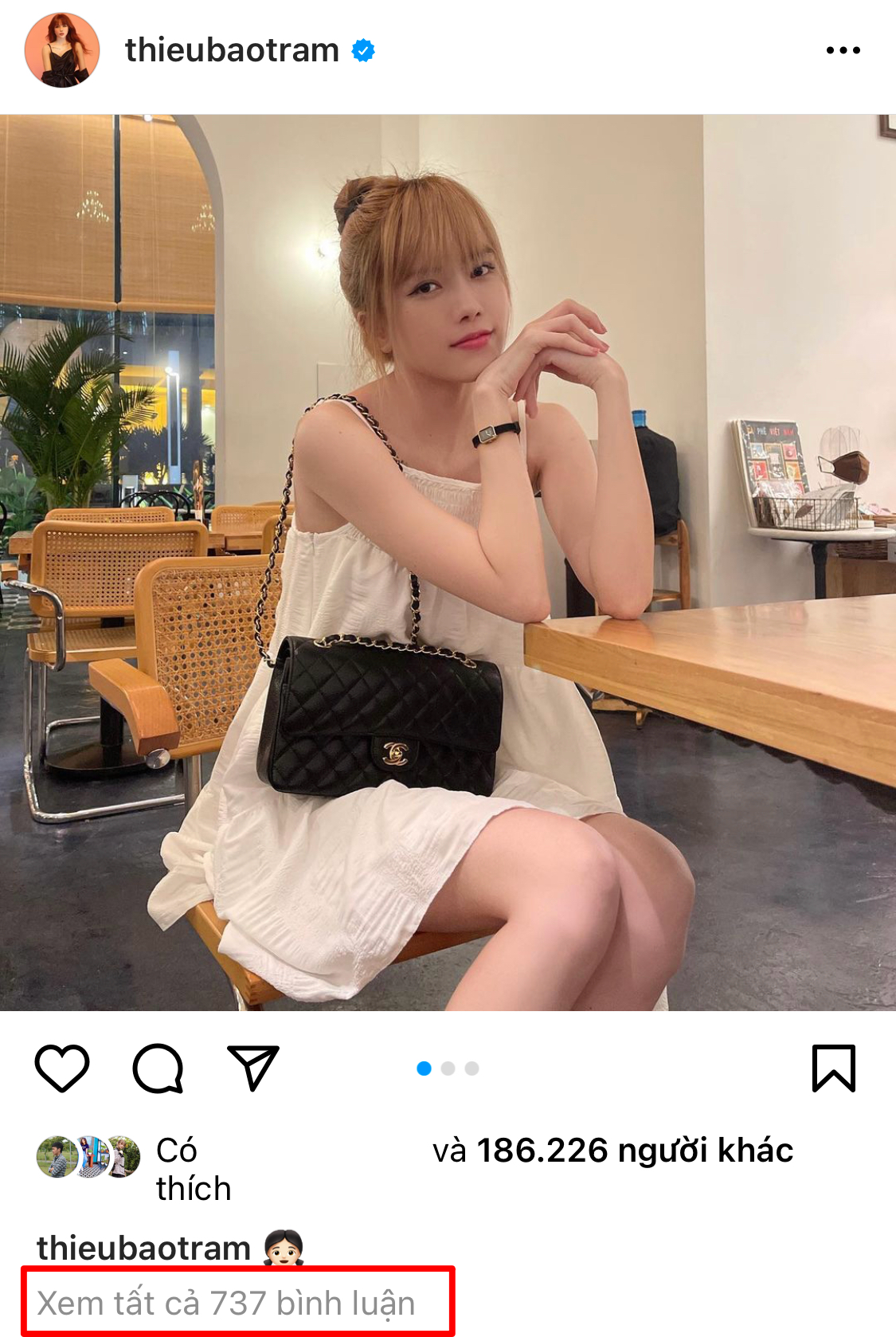Open the three-dot overflow menu
Screen dimensions: 896x1337
tap(843, 50)
